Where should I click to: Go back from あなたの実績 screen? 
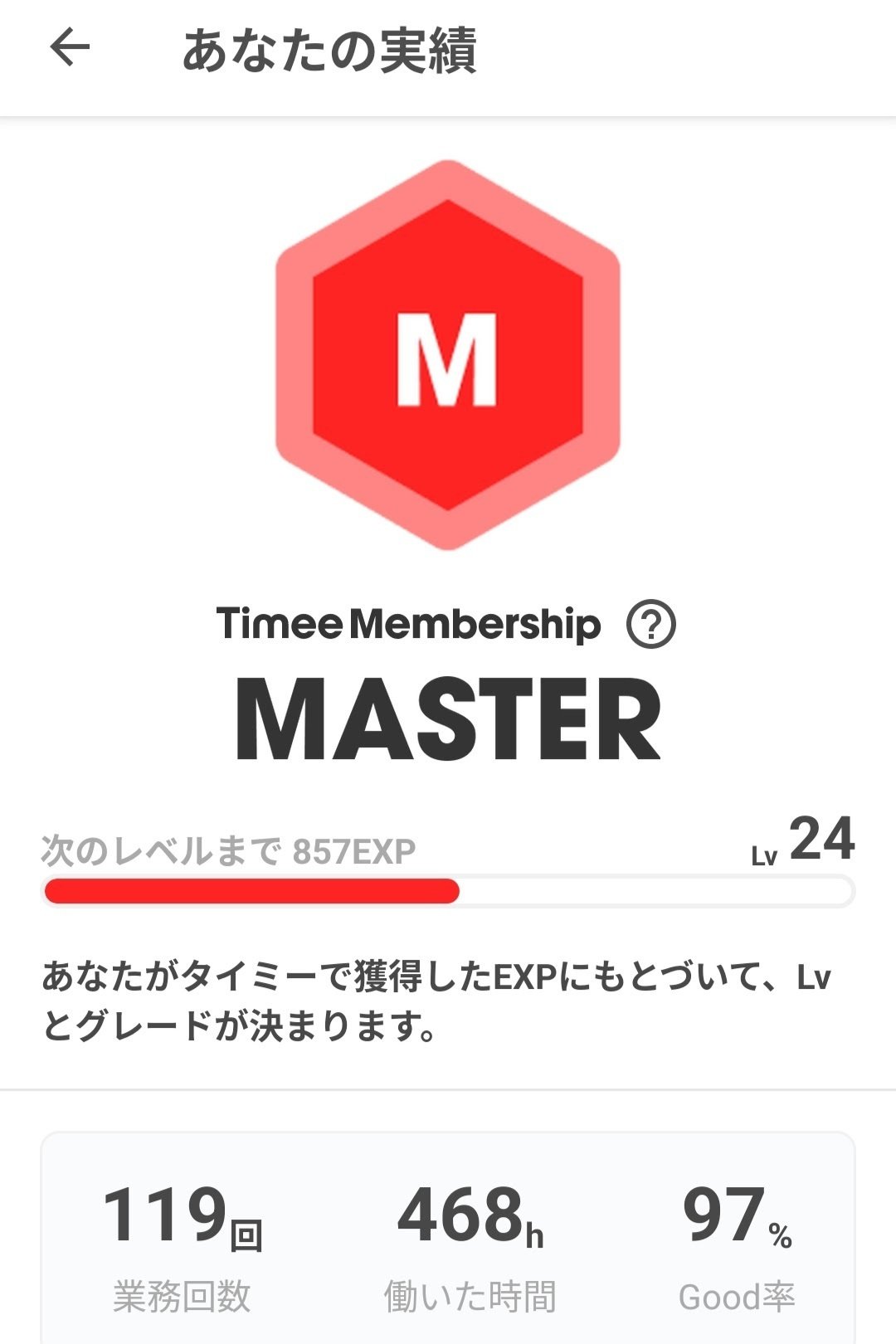[x=70, y=48]
